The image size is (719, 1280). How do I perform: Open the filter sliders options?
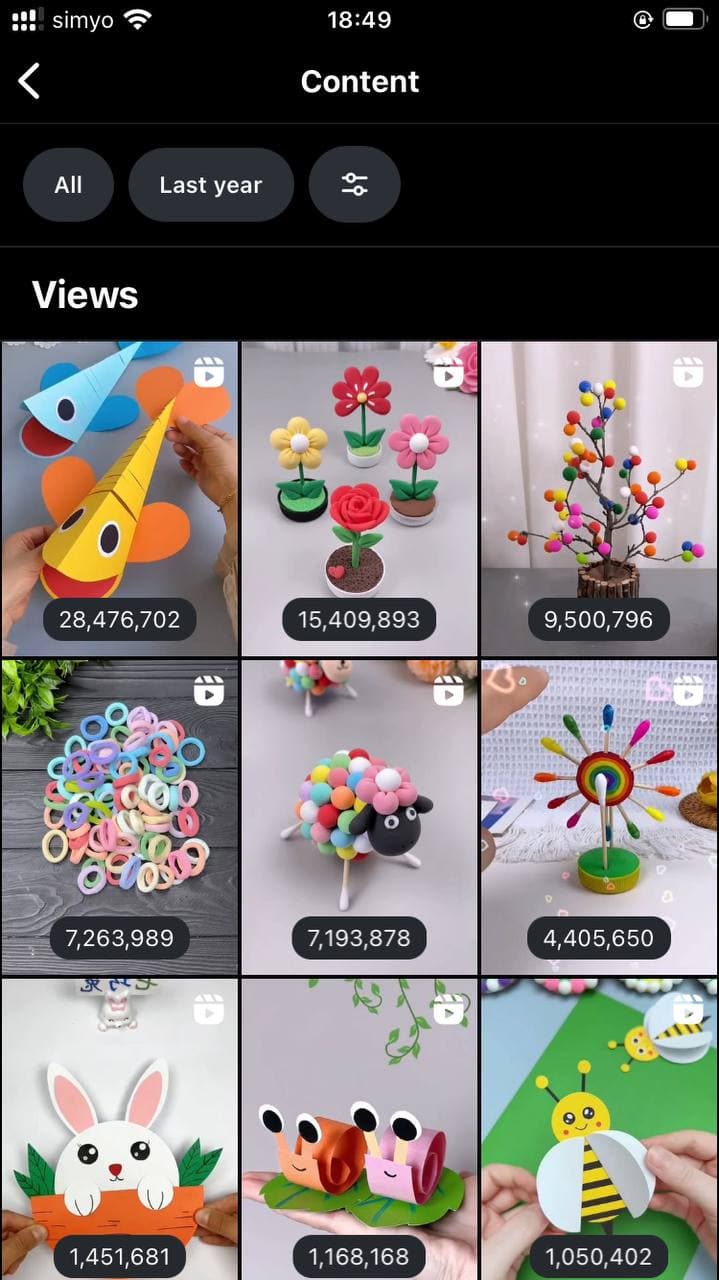354,185
